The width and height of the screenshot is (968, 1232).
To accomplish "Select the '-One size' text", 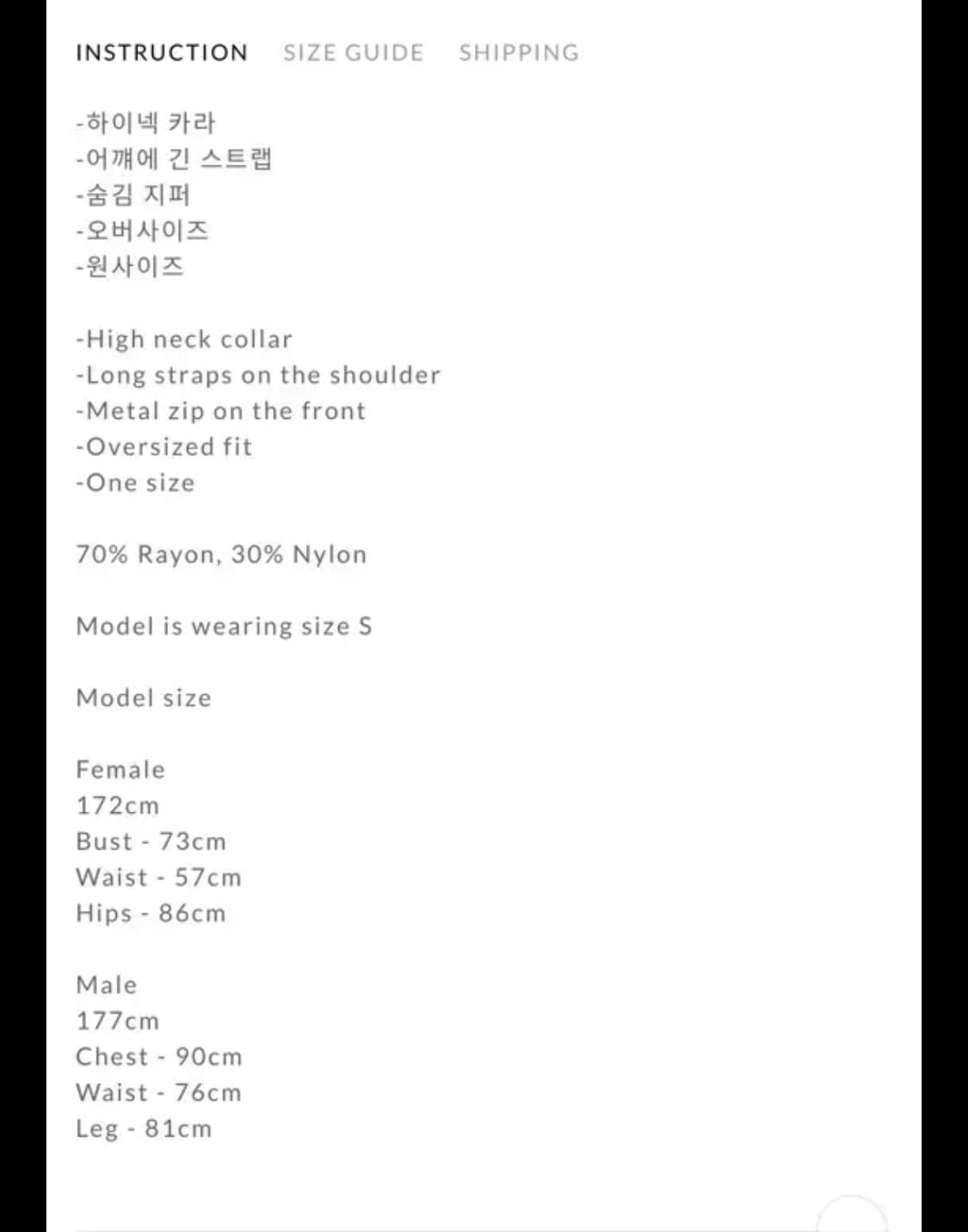I will click(134, 483).
